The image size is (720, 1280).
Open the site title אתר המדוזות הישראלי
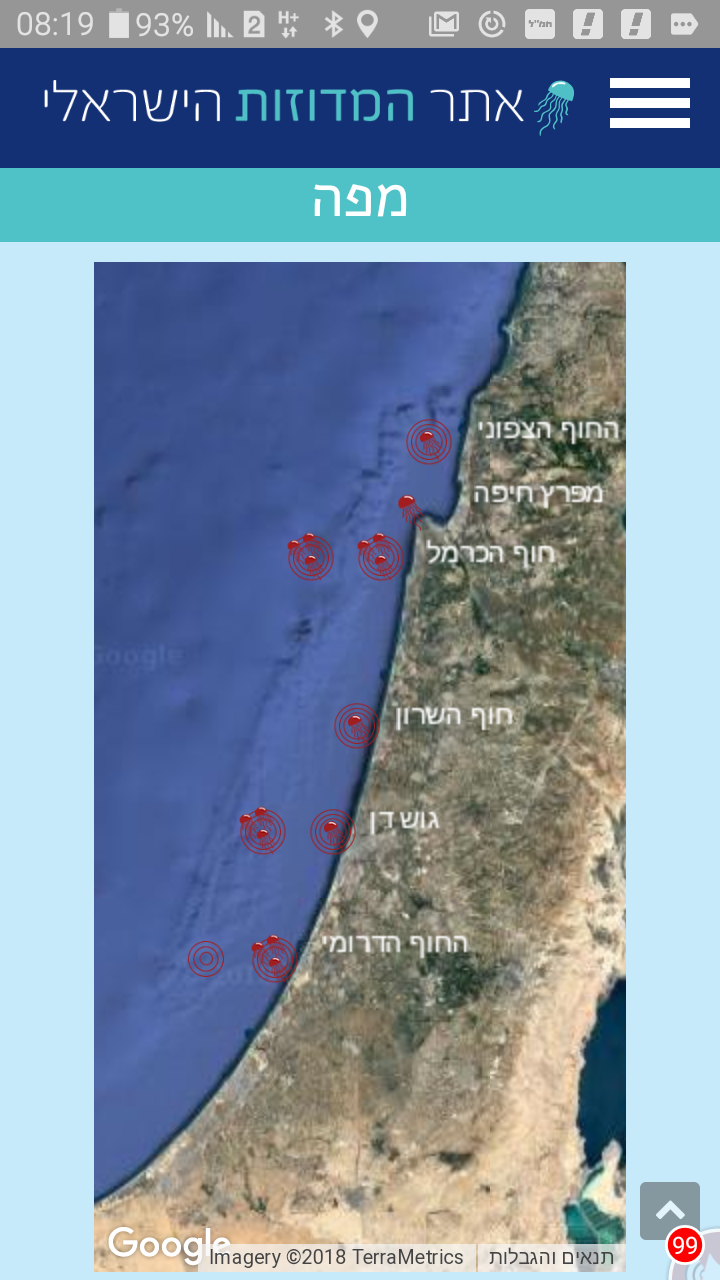285,104
